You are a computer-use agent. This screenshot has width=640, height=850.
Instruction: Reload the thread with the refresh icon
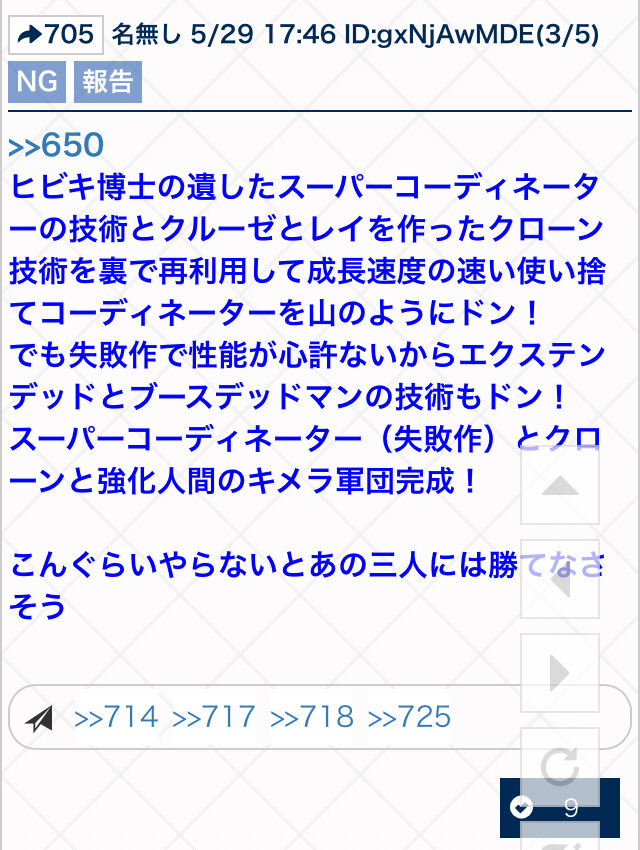560,765
